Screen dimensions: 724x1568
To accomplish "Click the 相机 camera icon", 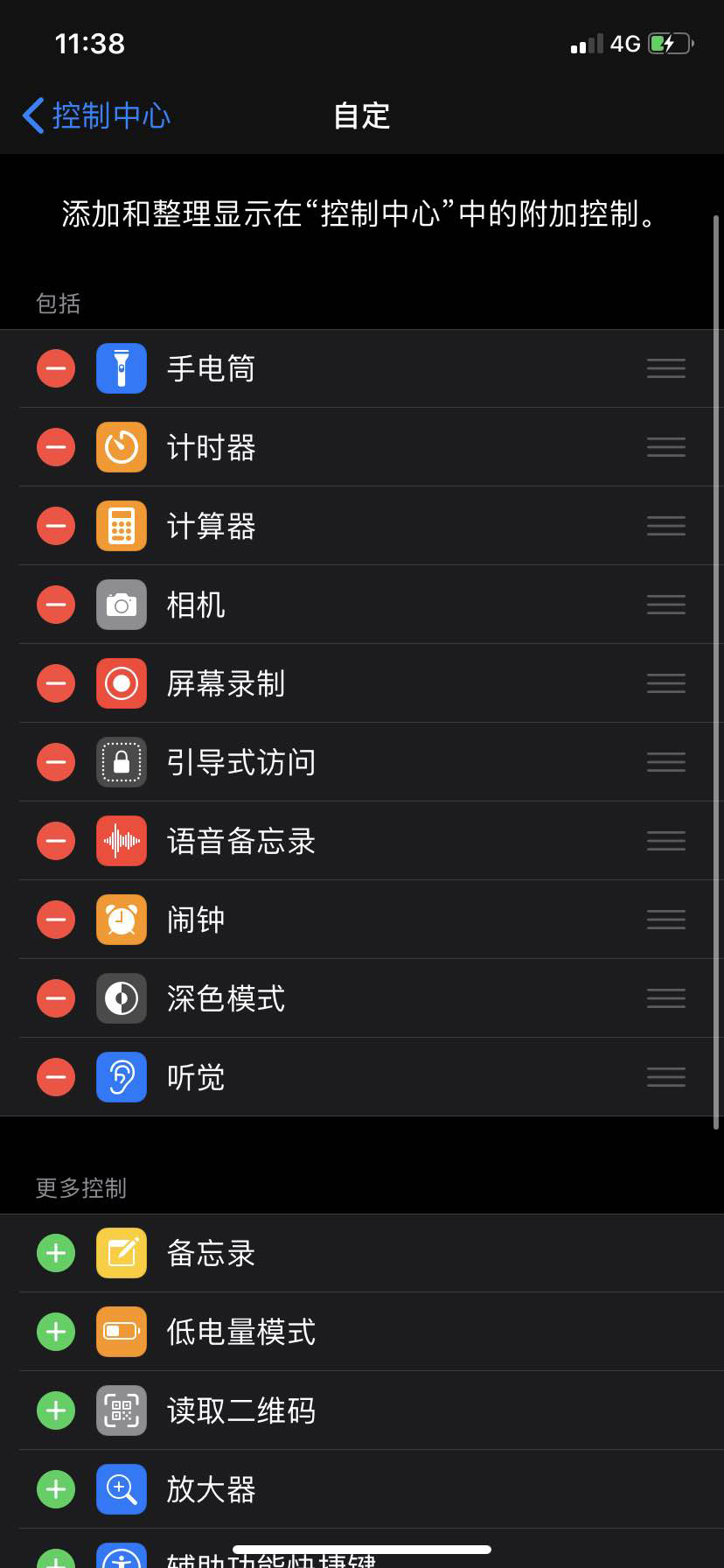I will coord(121,605).
